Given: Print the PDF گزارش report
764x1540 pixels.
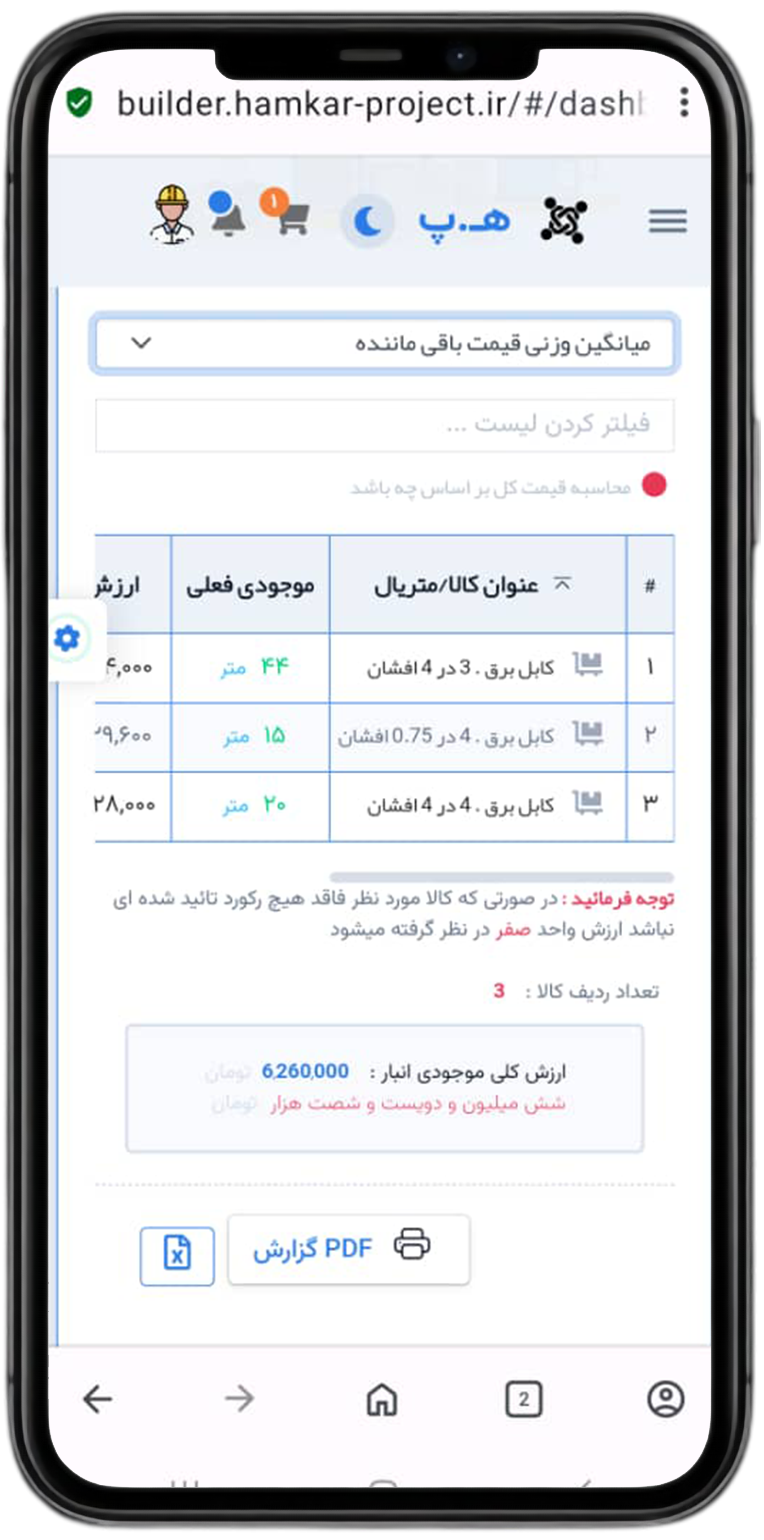Looking at the screenshot, I should point(349,1249).
